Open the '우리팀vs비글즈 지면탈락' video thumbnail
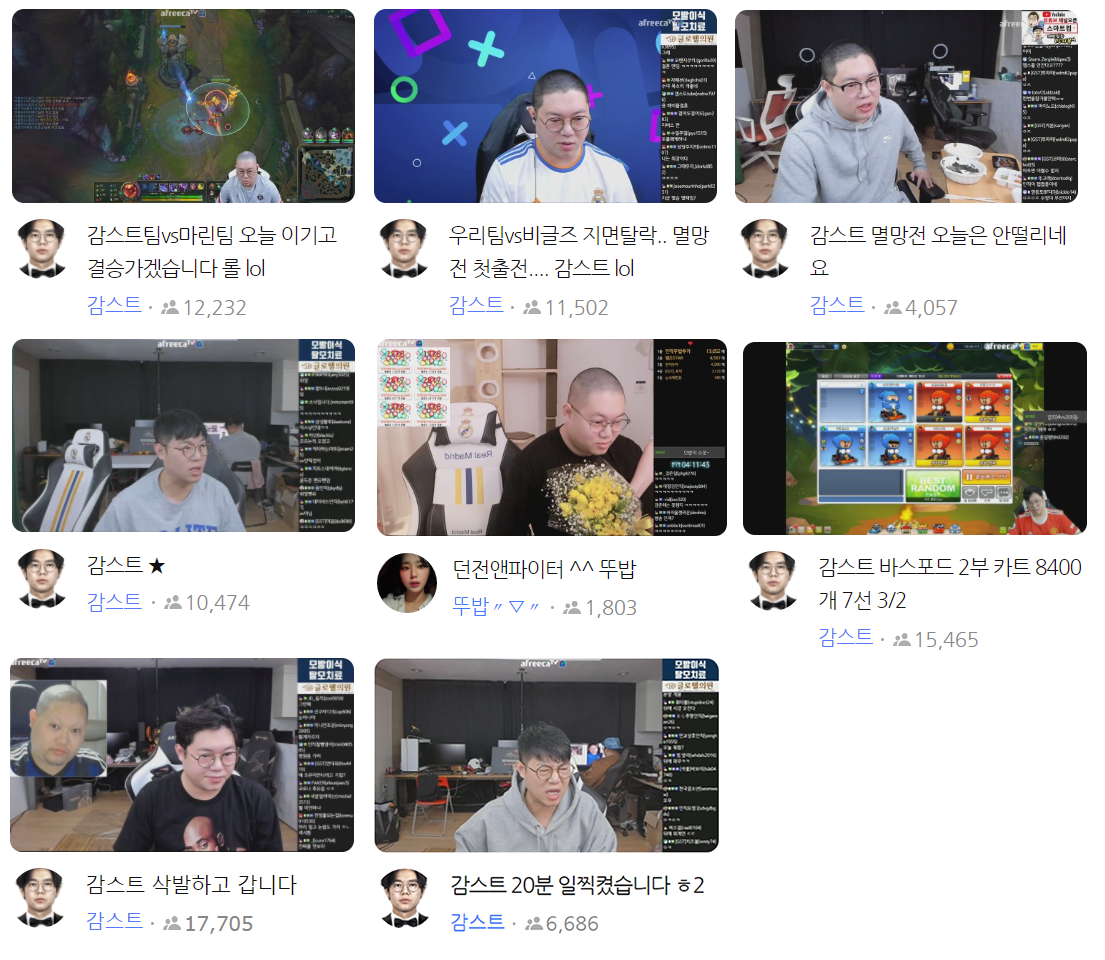Image resolution: width=1105 pixels, height=960 pixels. pos(548,106)
